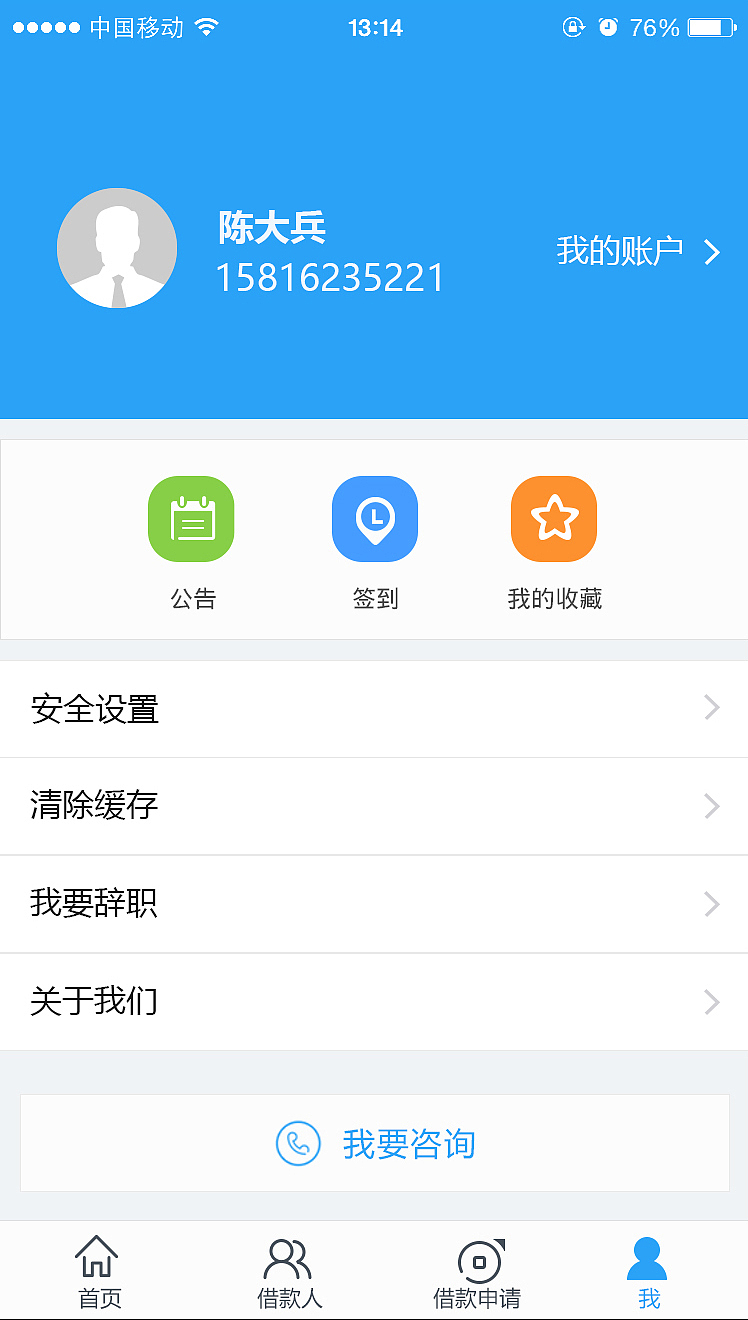Open 关于我们 via its right arrow
This screenshot has height=1320, width=748.
(x=711, y=1002)
